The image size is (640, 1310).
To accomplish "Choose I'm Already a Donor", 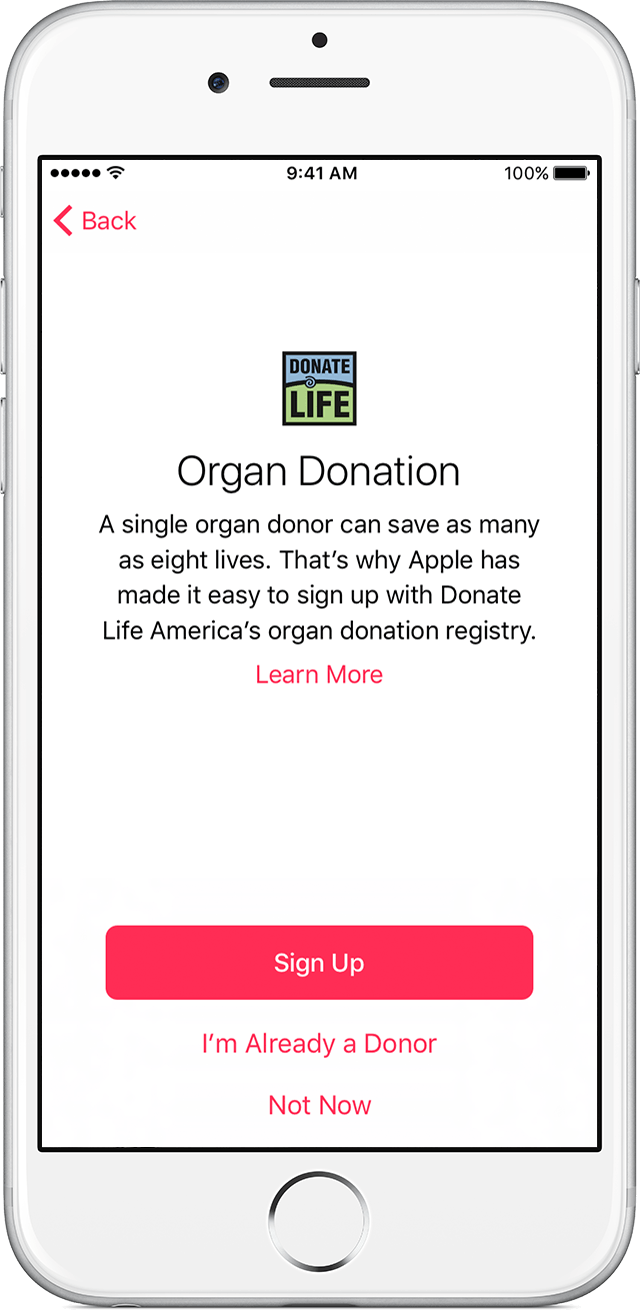I will pyautogui.click(x=319, y=1044).
